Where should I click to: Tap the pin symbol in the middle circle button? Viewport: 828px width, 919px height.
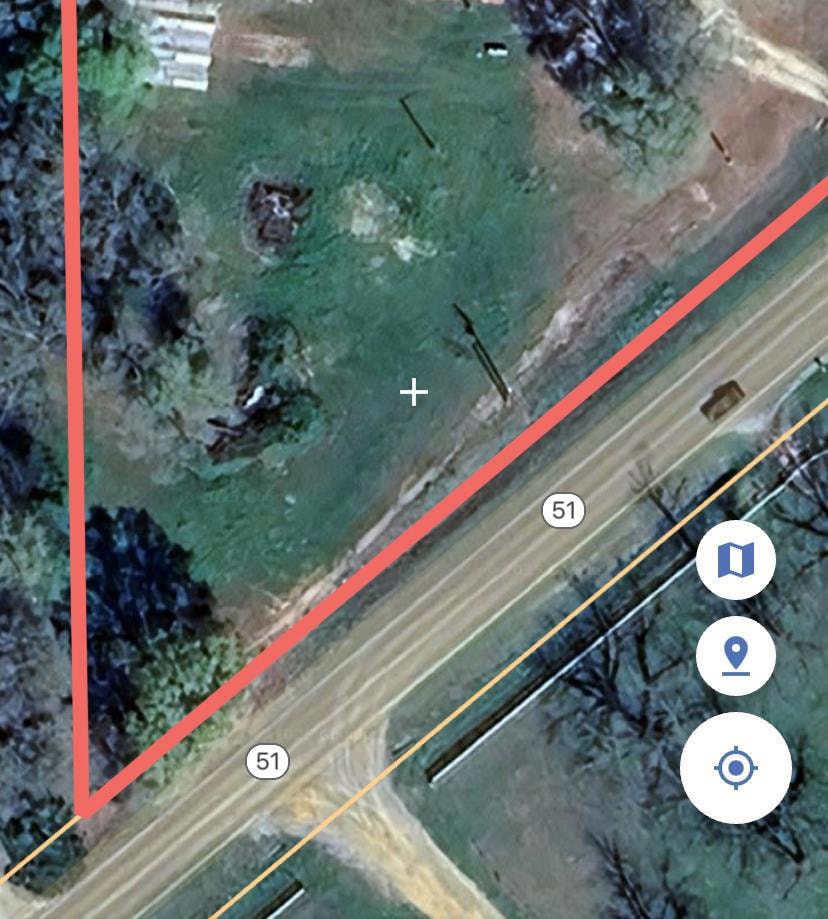click(x=736, y=657)
